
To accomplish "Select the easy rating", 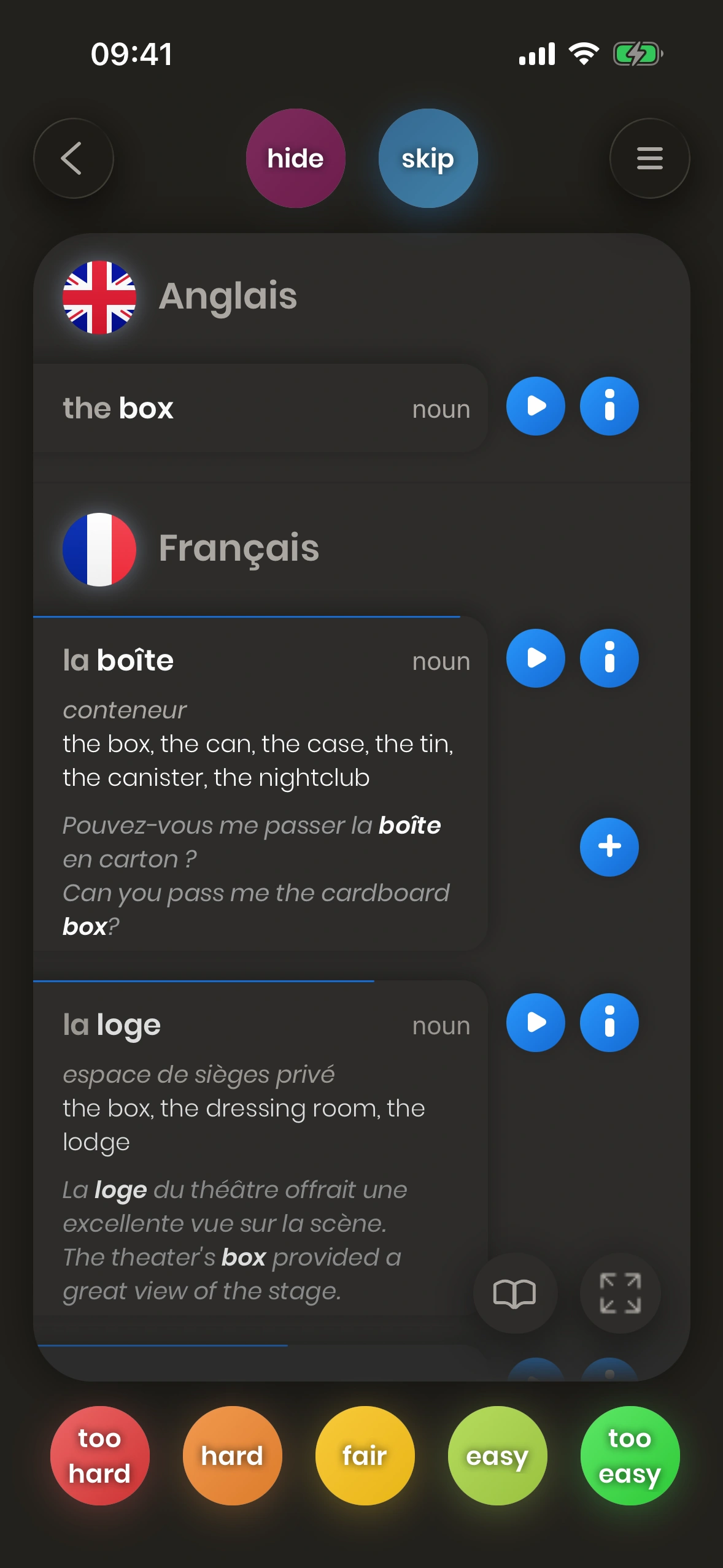I will click(497, 1455).
